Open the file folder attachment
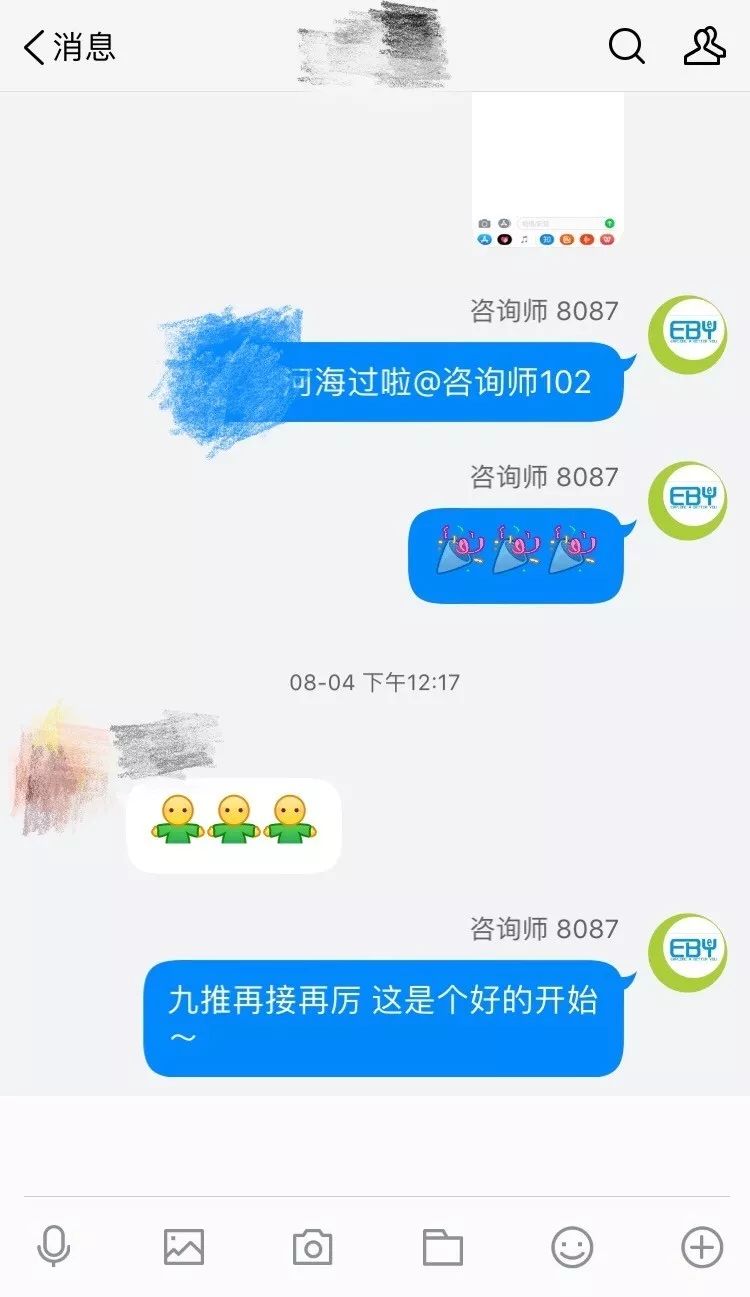 click(442, 1247)
